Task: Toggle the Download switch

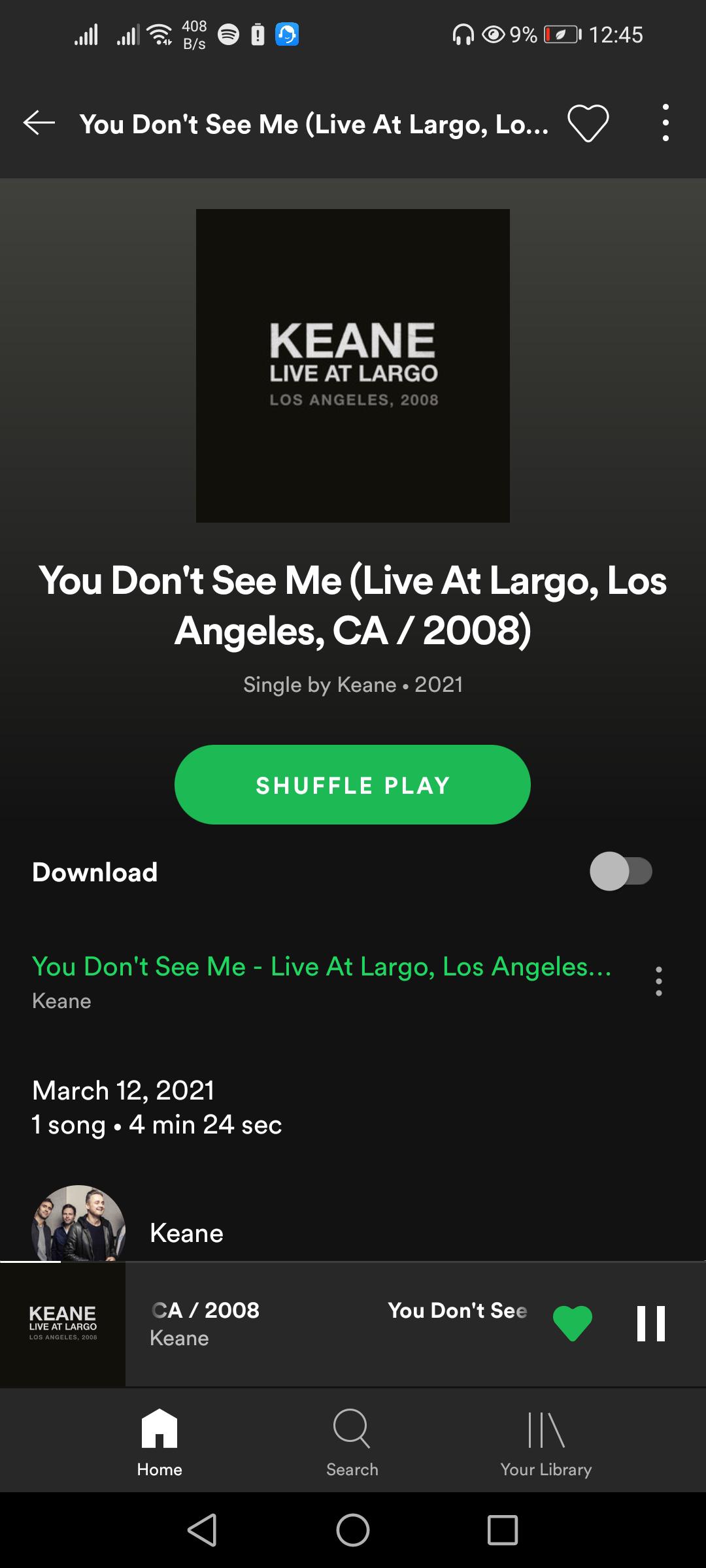Action: pos(620,872)
